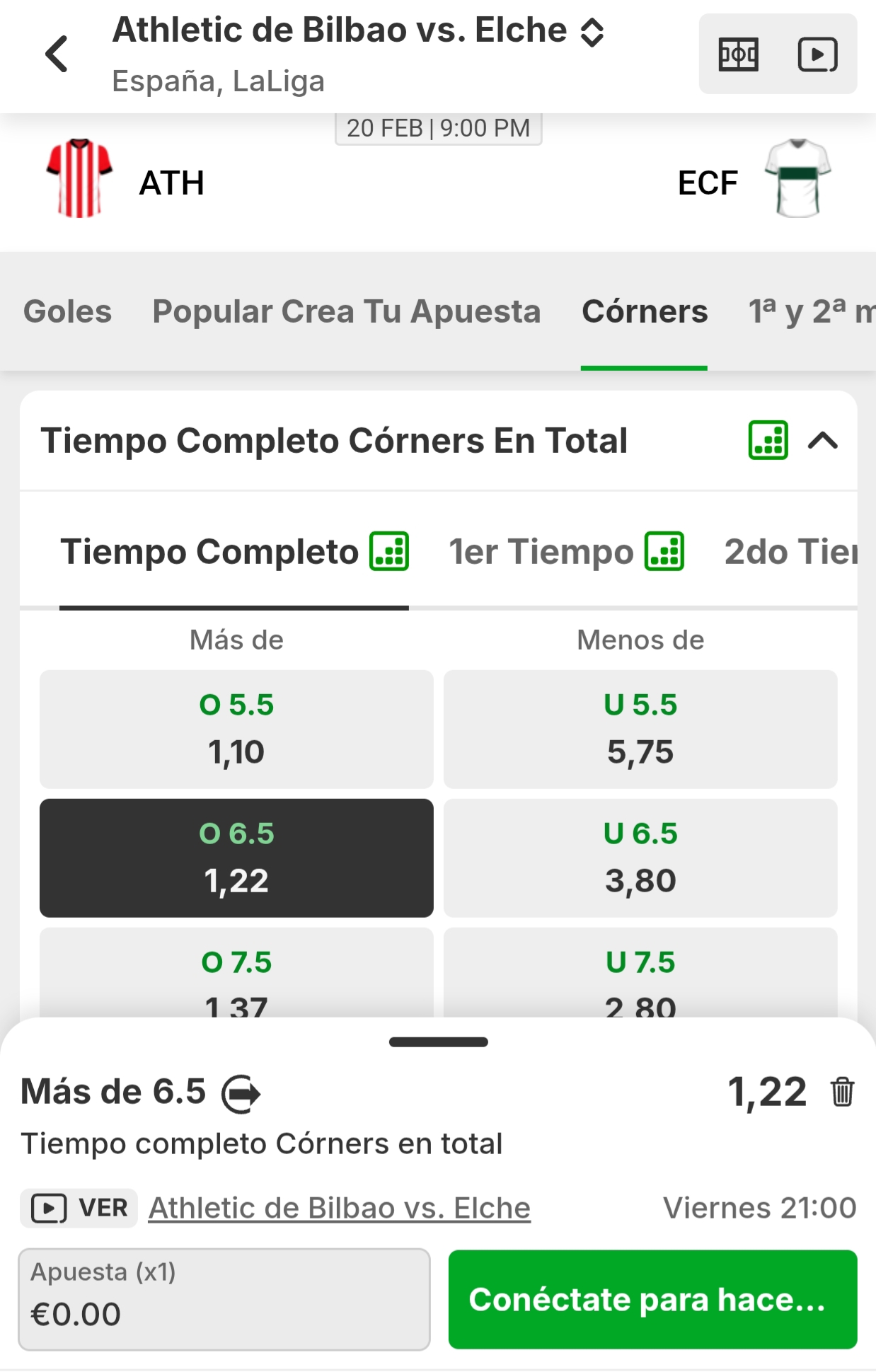Enter a stake in the Apuesta field
The image size is (876, 1372).
[224, 1299]
